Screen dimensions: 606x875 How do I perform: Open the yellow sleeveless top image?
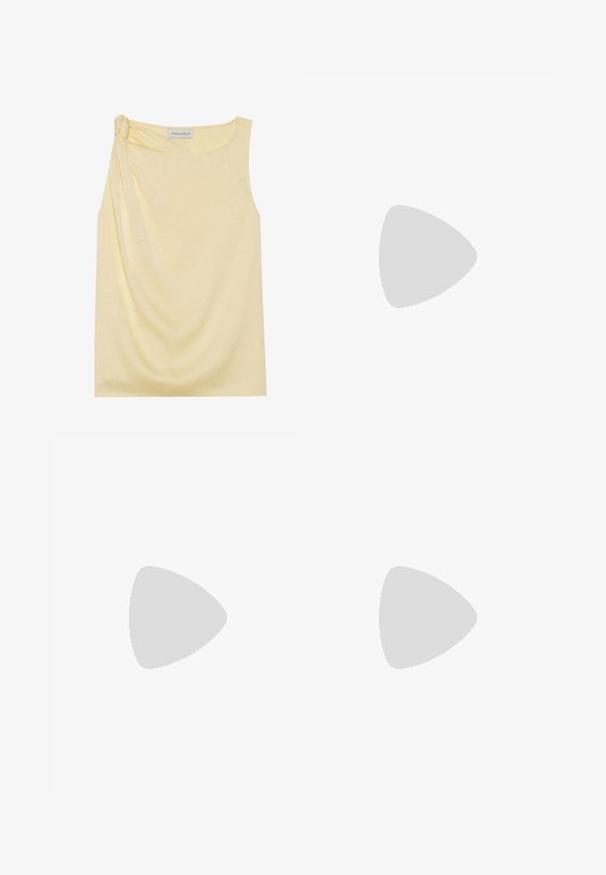click(180, 256)
